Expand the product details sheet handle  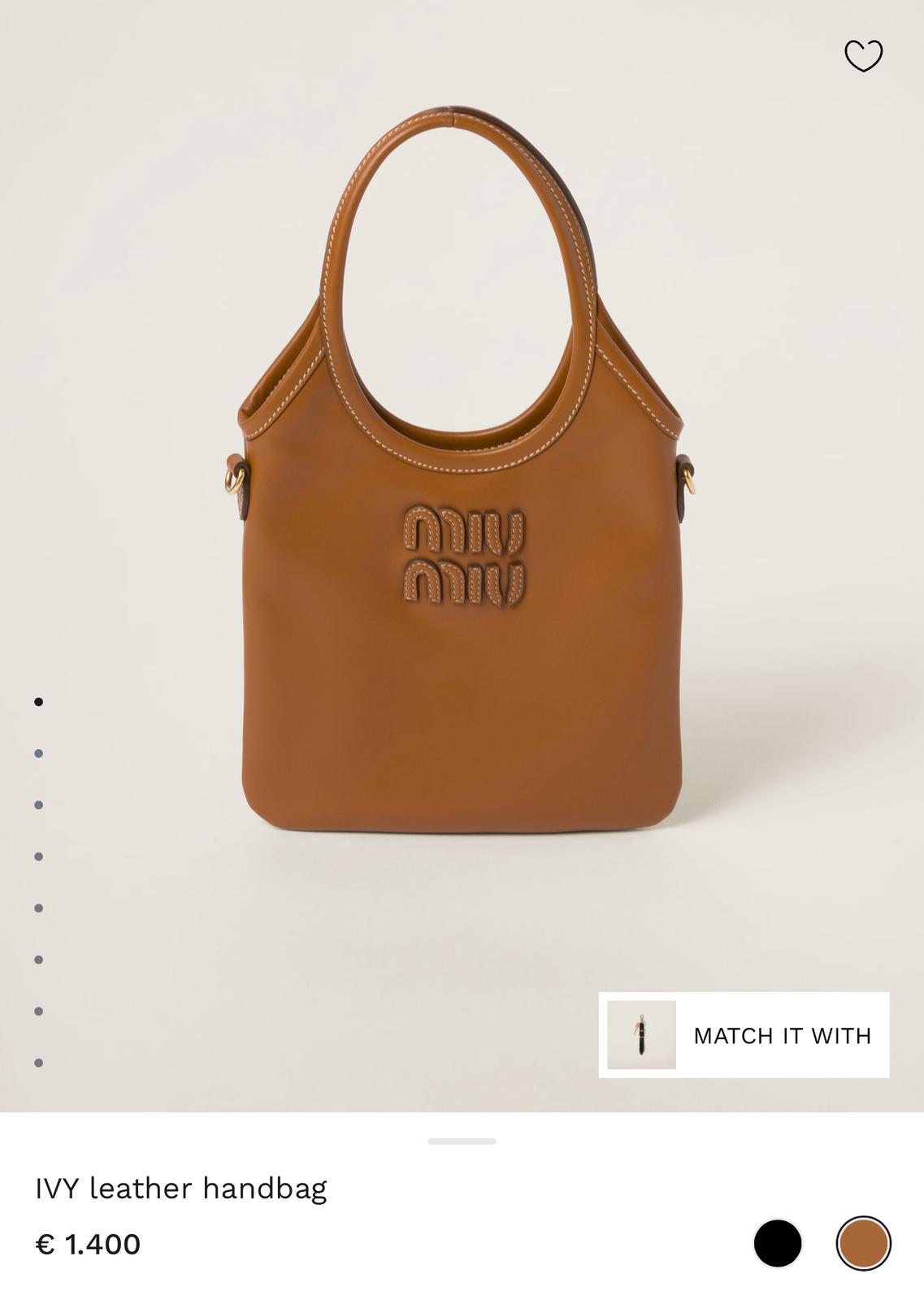point(462,1142)
